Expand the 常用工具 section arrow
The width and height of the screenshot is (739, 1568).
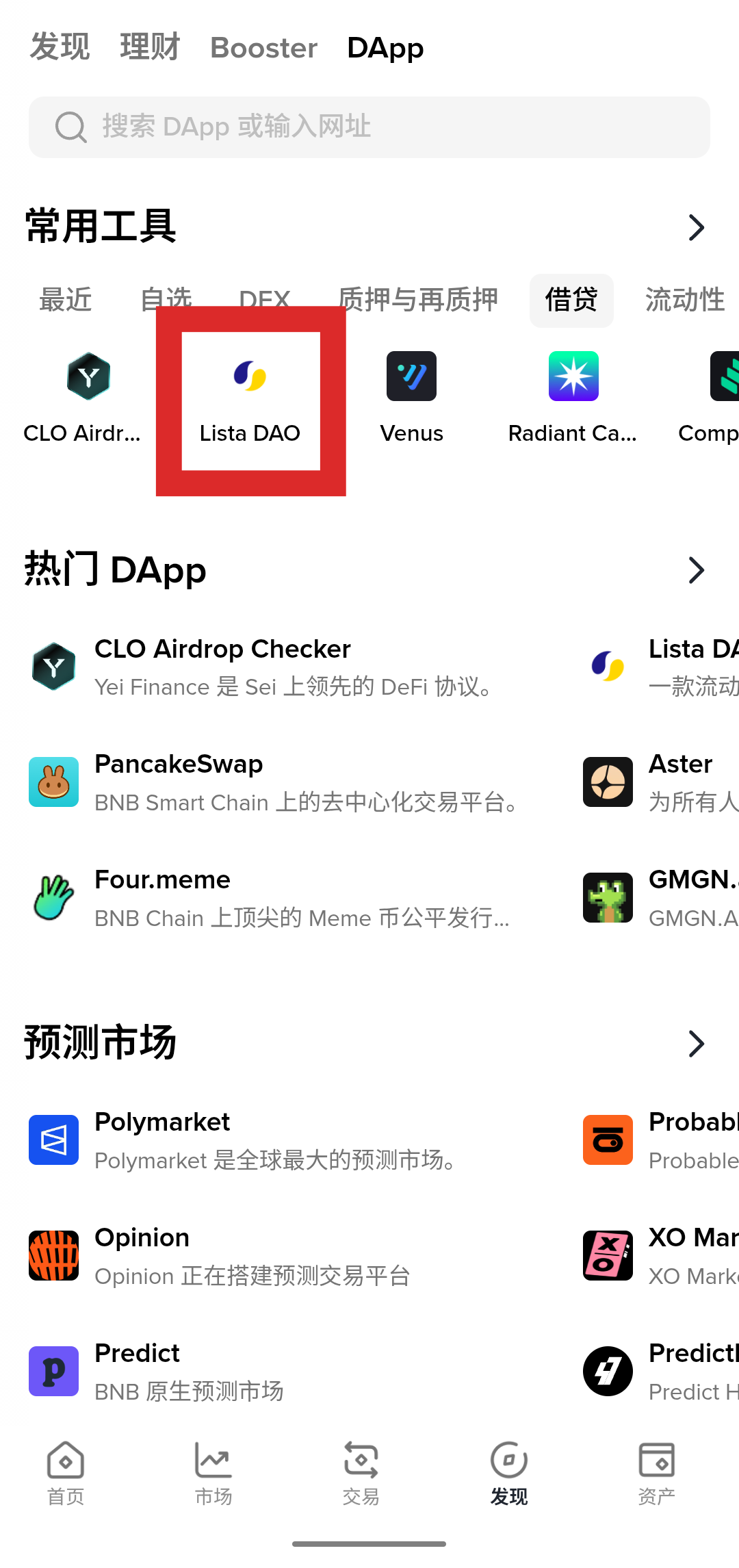click(x=696, y=227)
